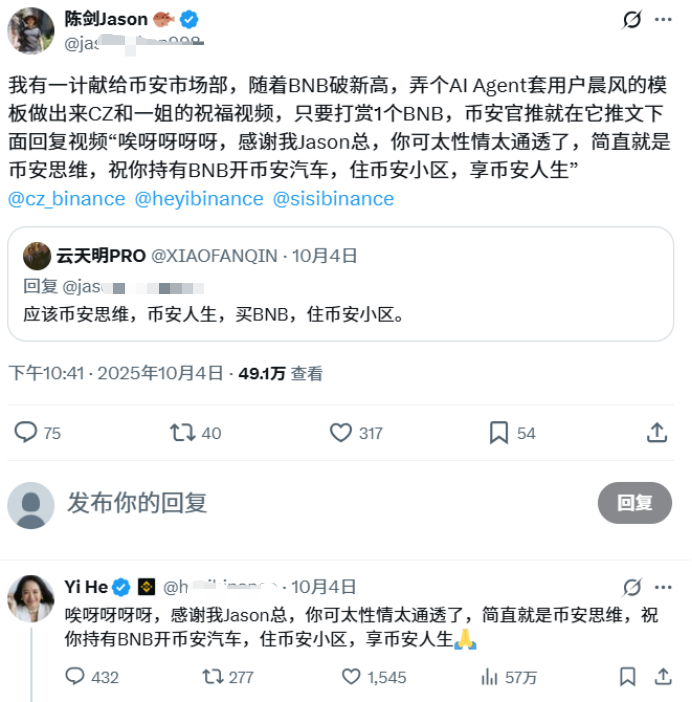Open overflow menu on Yi He's reply

tap(662, 587)
